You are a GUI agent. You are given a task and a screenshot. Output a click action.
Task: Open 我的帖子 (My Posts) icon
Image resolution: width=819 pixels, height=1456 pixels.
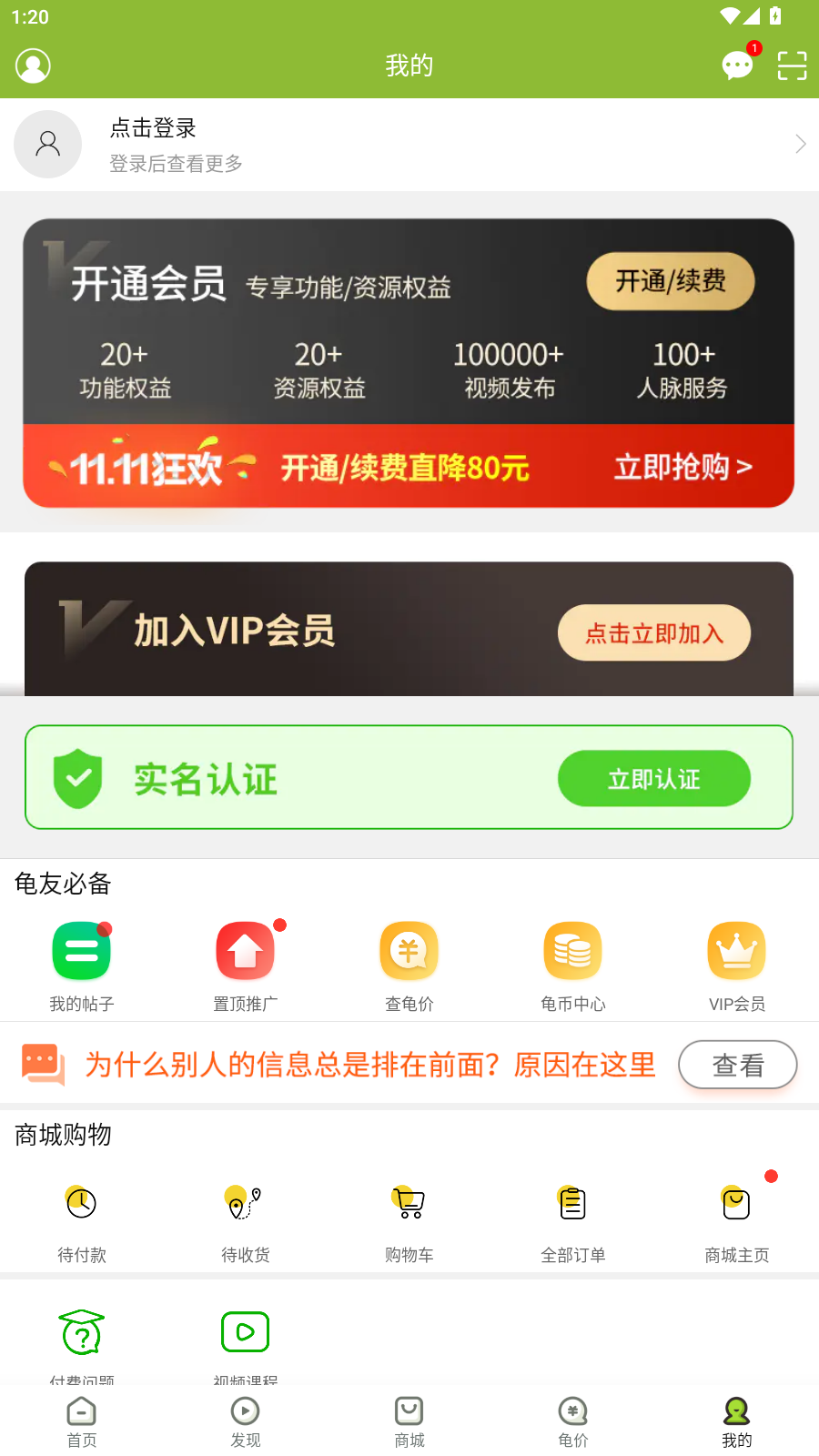81,950
